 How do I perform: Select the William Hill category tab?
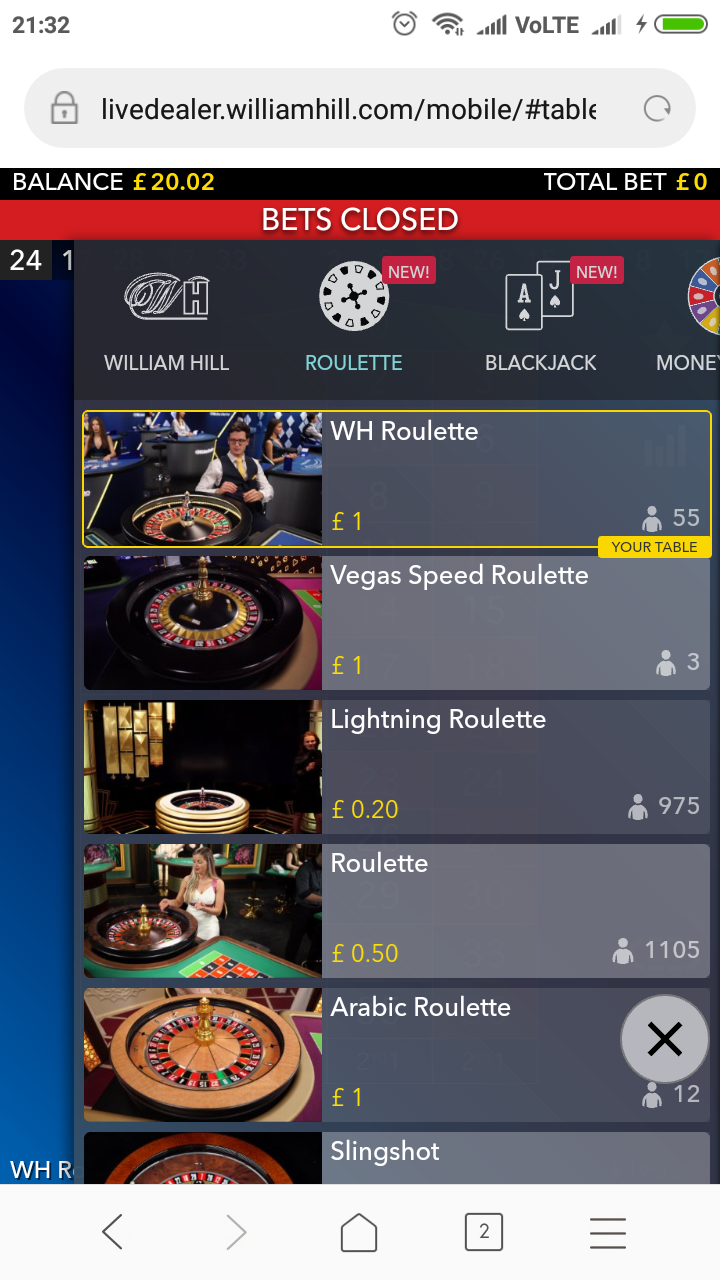[167, 318]
